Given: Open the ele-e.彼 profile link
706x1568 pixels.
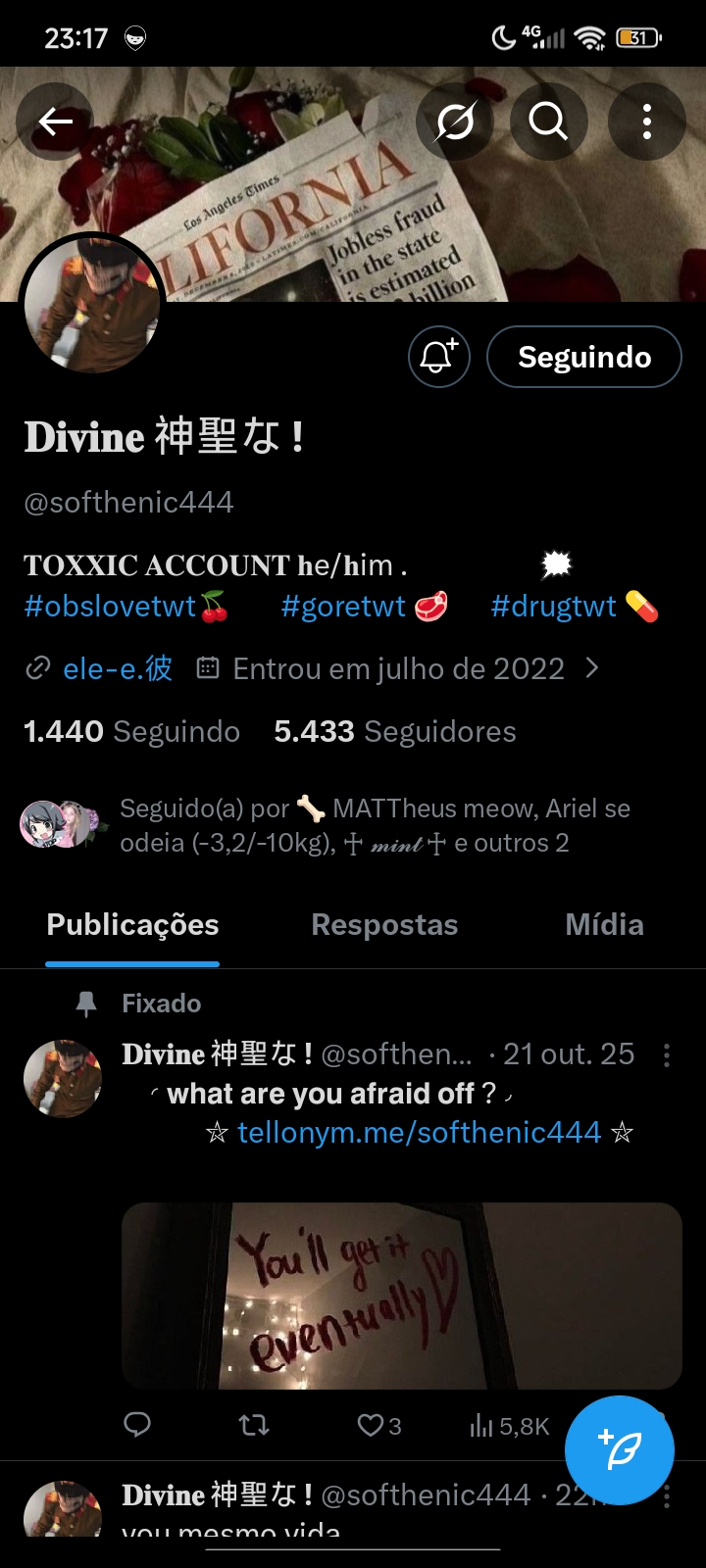Looking at the screenshot, I should coord(117,668).
